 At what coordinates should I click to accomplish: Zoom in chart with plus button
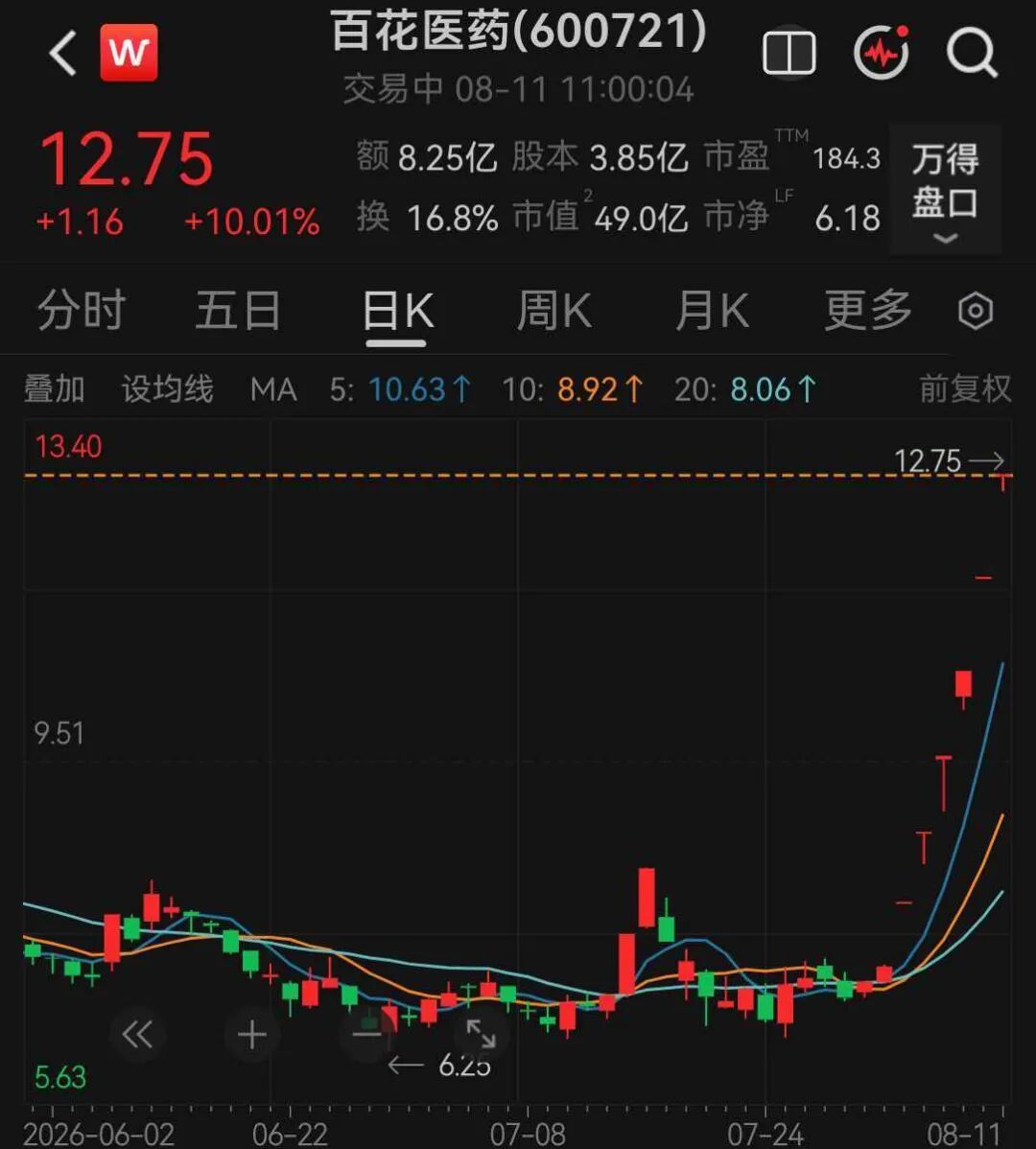252,1034
